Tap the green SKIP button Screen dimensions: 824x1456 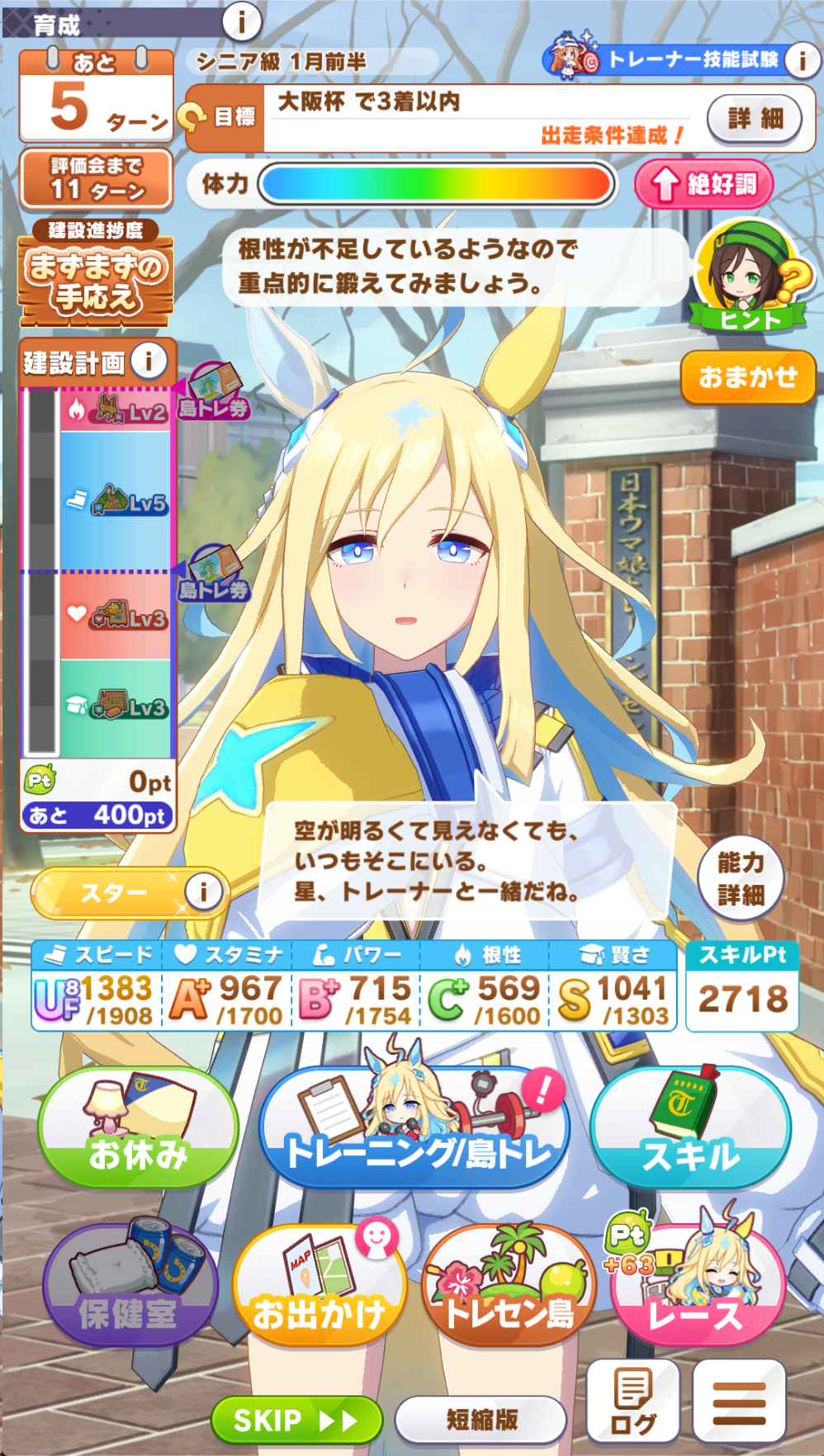[297, 1420]
